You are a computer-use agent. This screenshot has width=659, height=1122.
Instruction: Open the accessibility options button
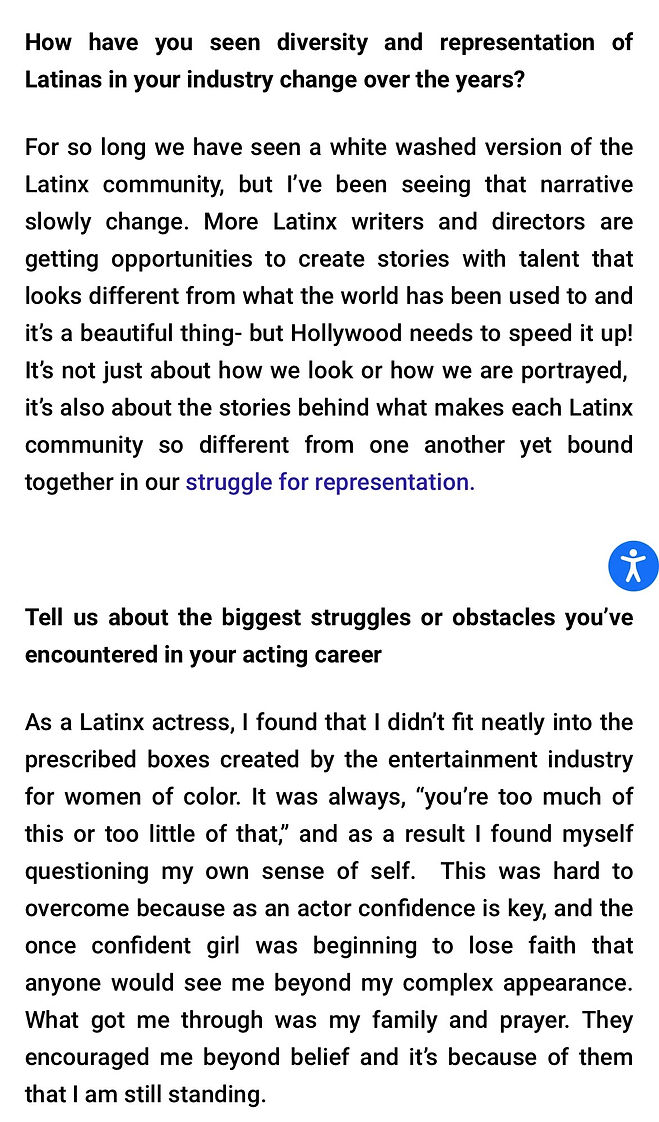click(x=633, y=566)
